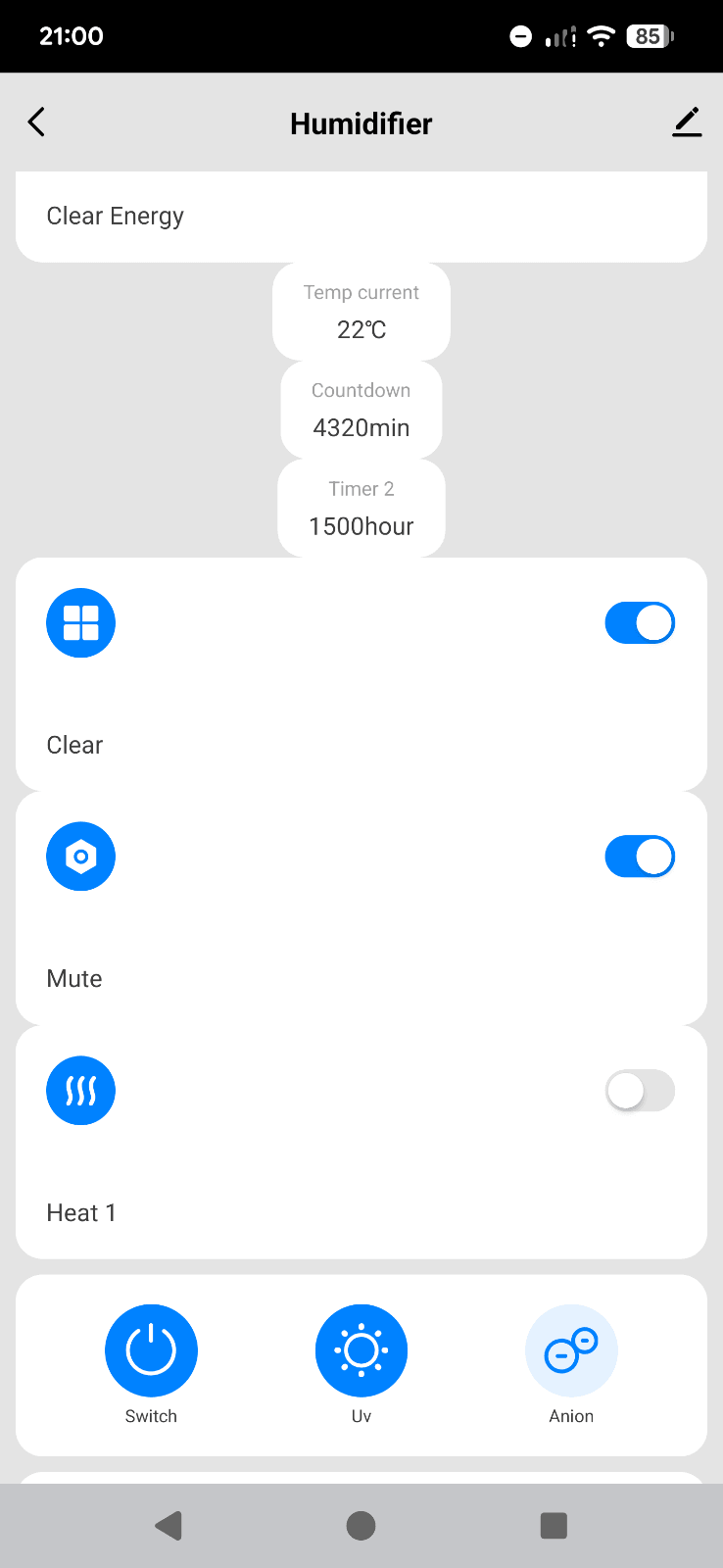Tap the system home button
This screenshot has height=1568, width=723.
pos(361,1525)
